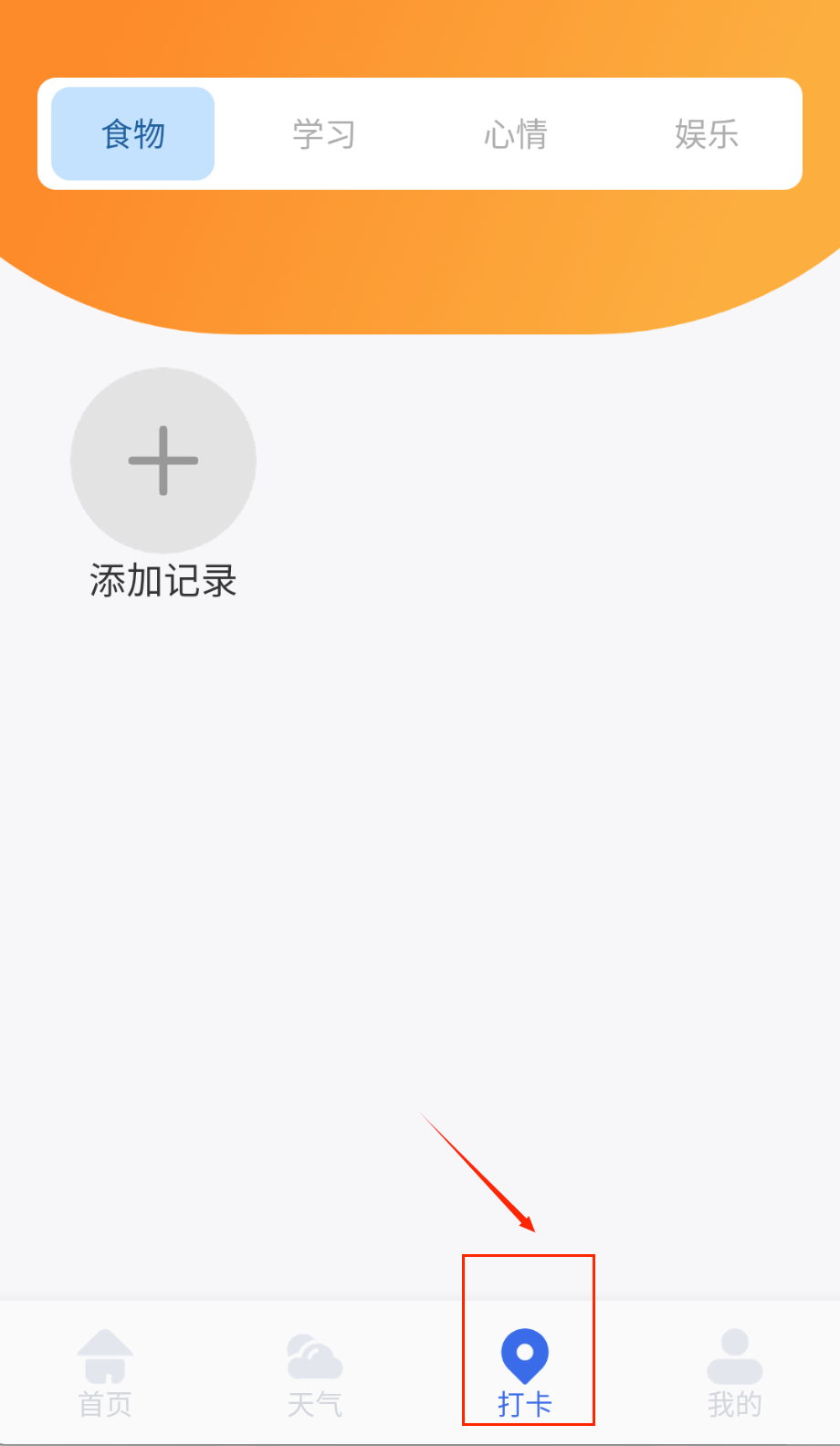
Task: Open the 天气 tab
Action: tap(315, 1372)
